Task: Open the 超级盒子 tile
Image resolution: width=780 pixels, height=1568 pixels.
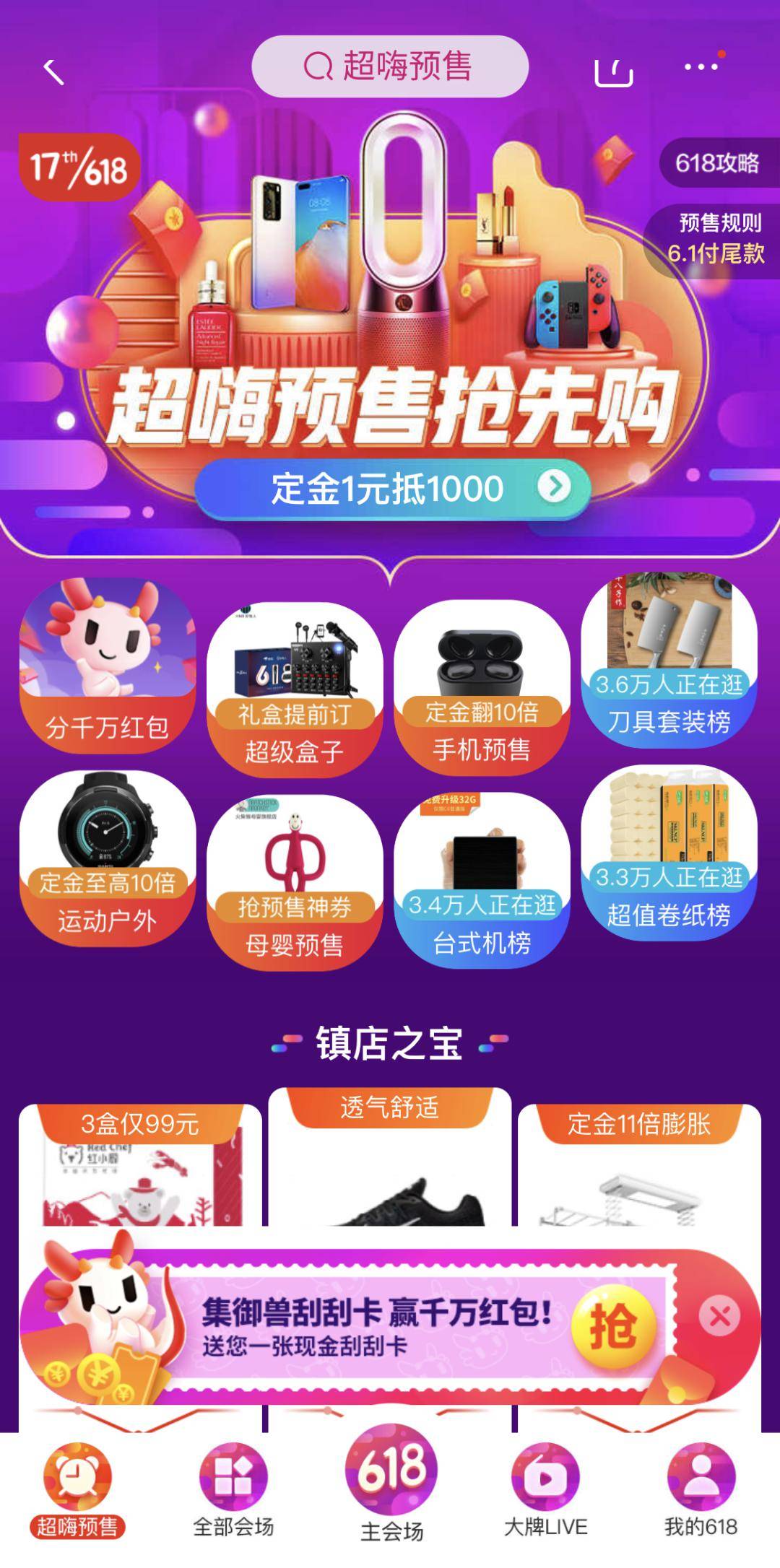Action: click(295, 688)
